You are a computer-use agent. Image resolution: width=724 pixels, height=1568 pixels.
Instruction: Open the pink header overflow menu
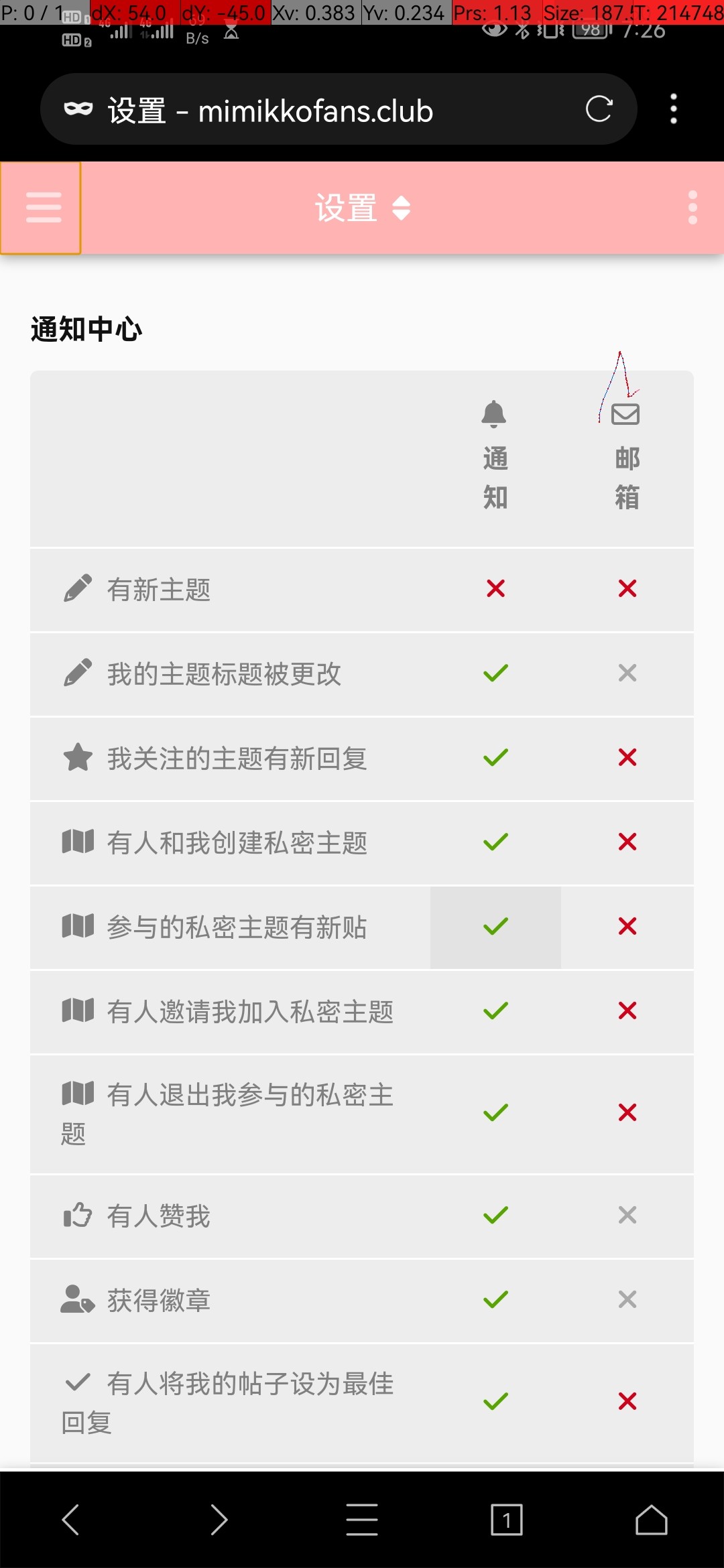[692, 208]
